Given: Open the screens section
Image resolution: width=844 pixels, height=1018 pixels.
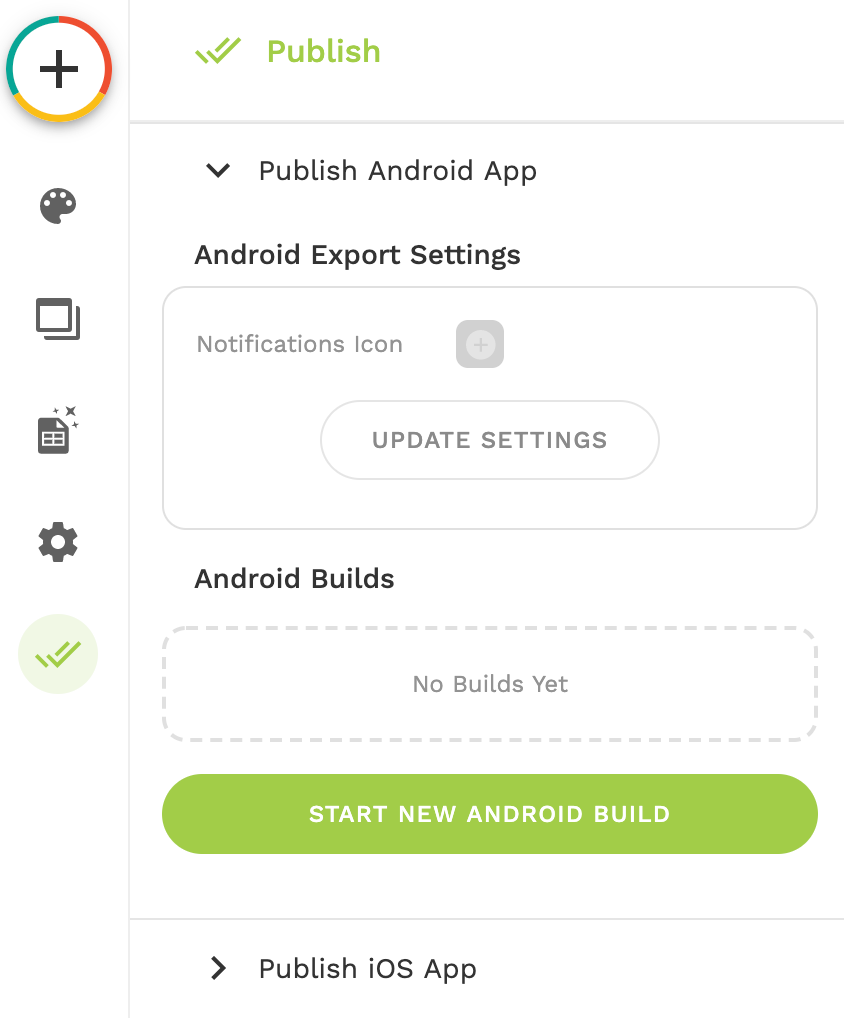Looking at the screenshot, I should point(58,319).
